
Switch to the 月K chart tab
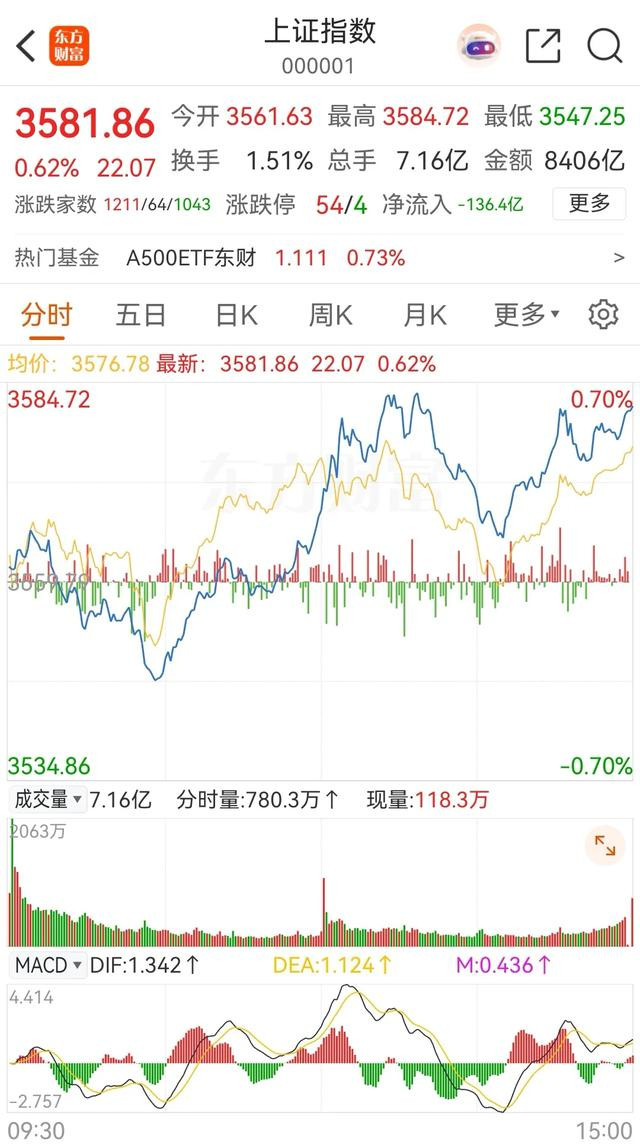tap(425, 316)
